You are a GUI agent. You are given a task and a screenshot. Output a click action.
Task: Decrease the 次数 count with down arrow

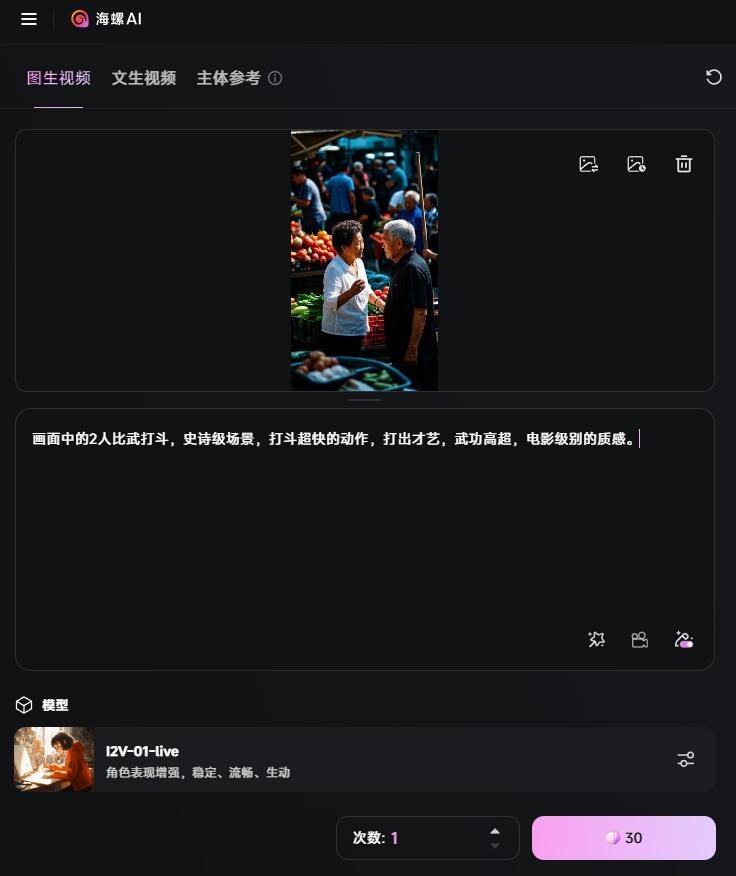[x=494, y=846]
